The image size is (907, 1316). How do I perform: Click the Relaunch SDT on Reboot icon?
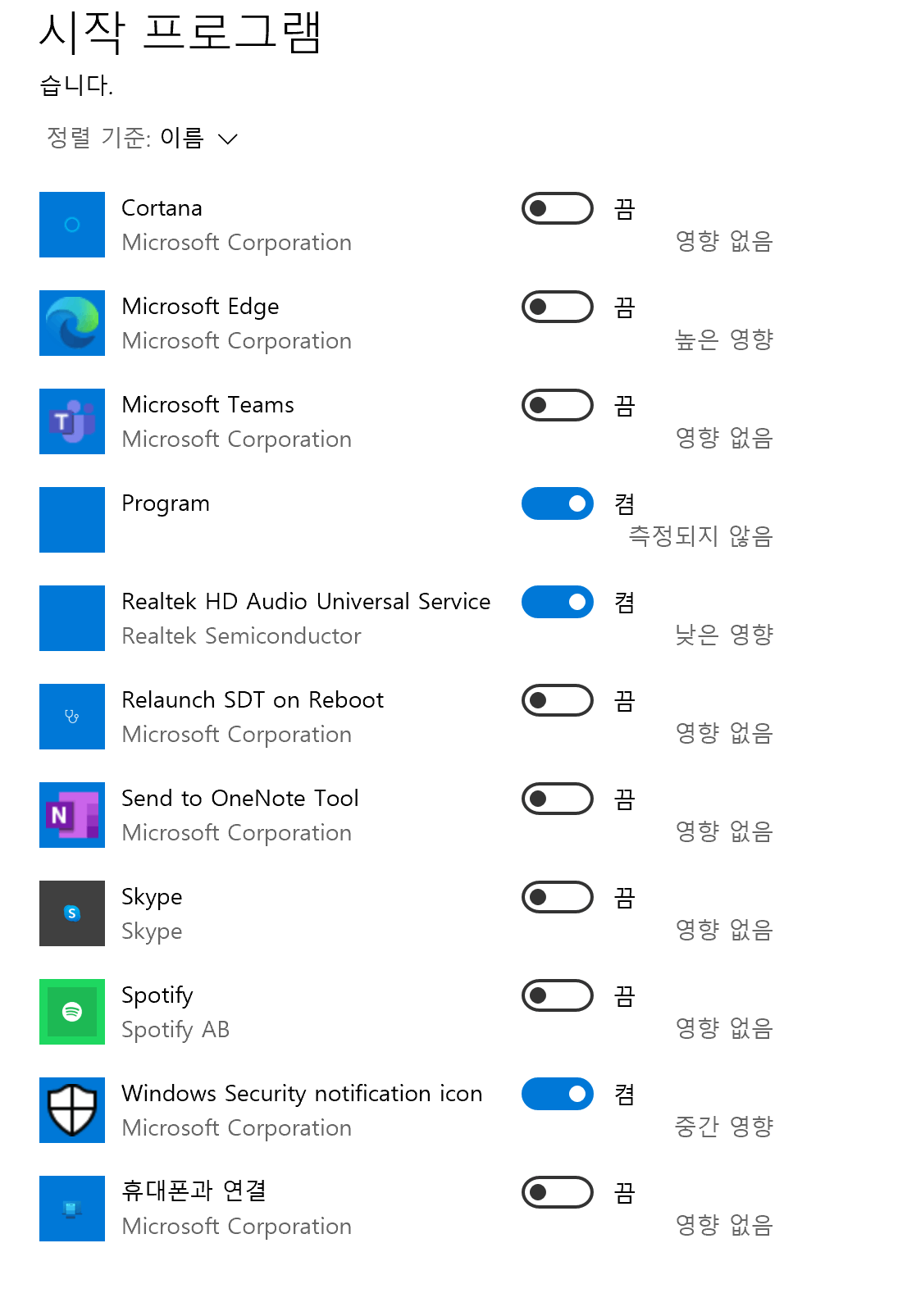tap(71, 717)
